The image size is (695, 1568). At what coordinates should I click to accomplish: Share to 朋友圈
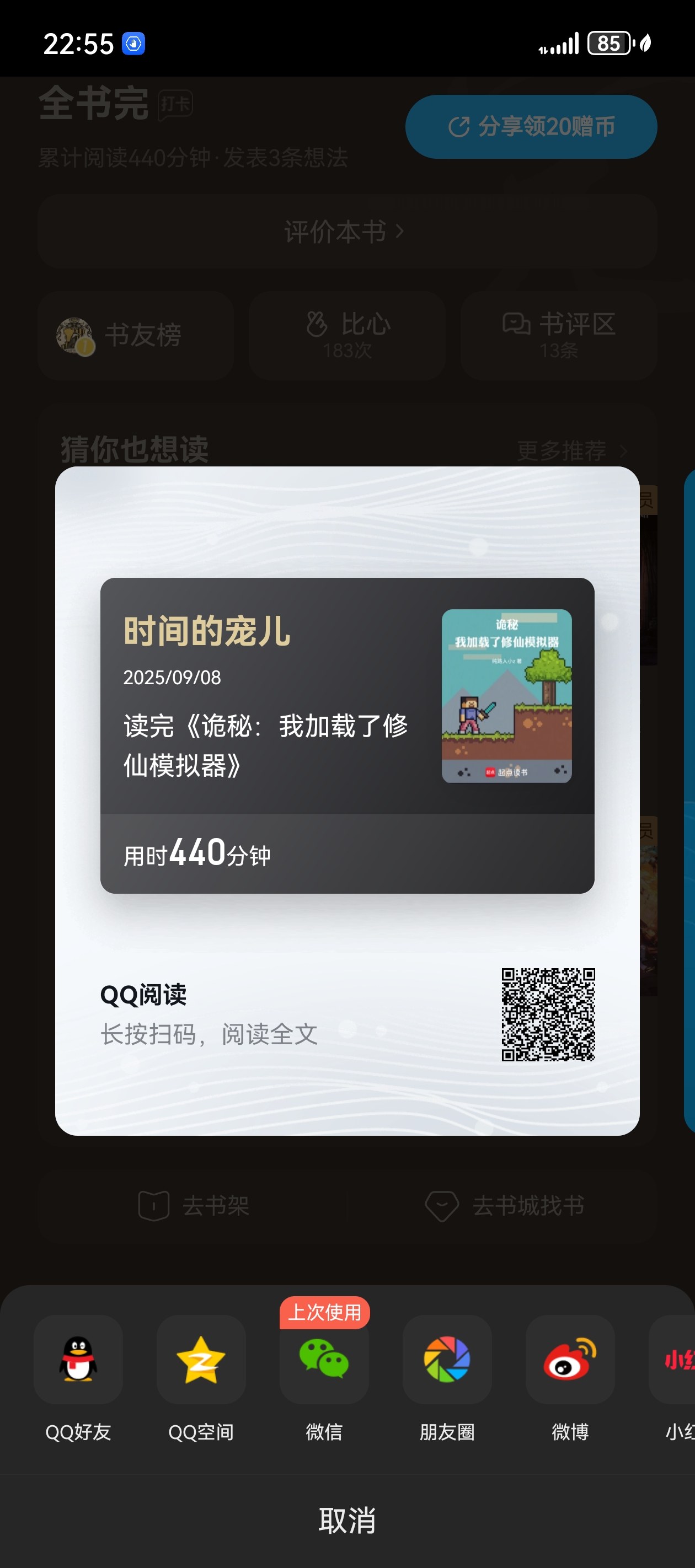(x=447, y=1361)
